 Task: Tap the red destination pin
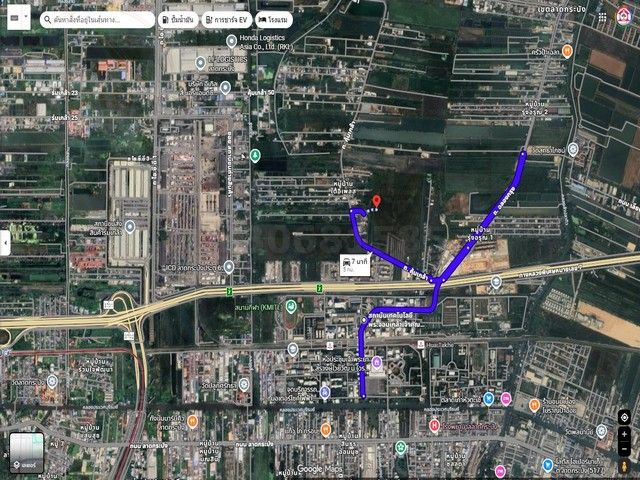pos(376,203)
